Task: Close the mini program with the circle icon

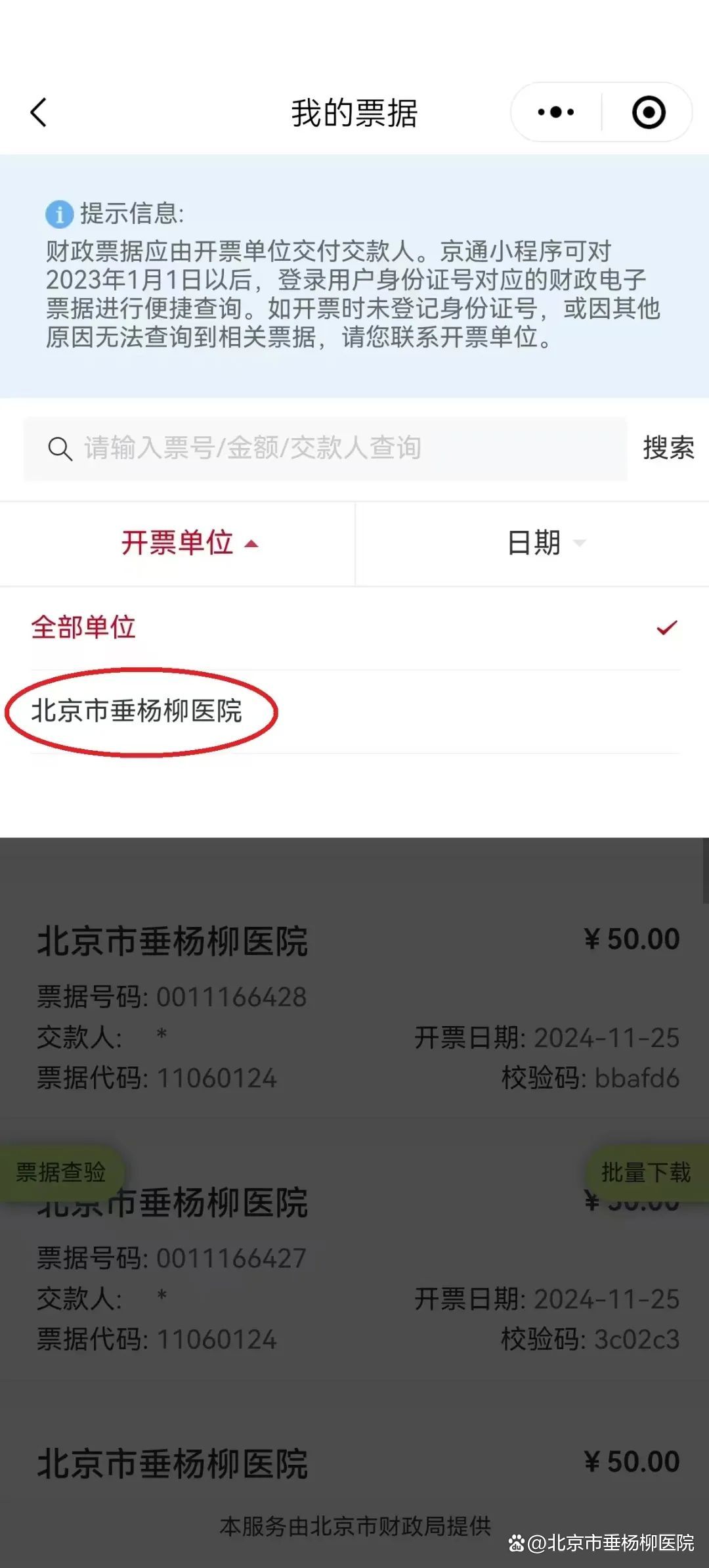Action: click(x=649, y=112)
